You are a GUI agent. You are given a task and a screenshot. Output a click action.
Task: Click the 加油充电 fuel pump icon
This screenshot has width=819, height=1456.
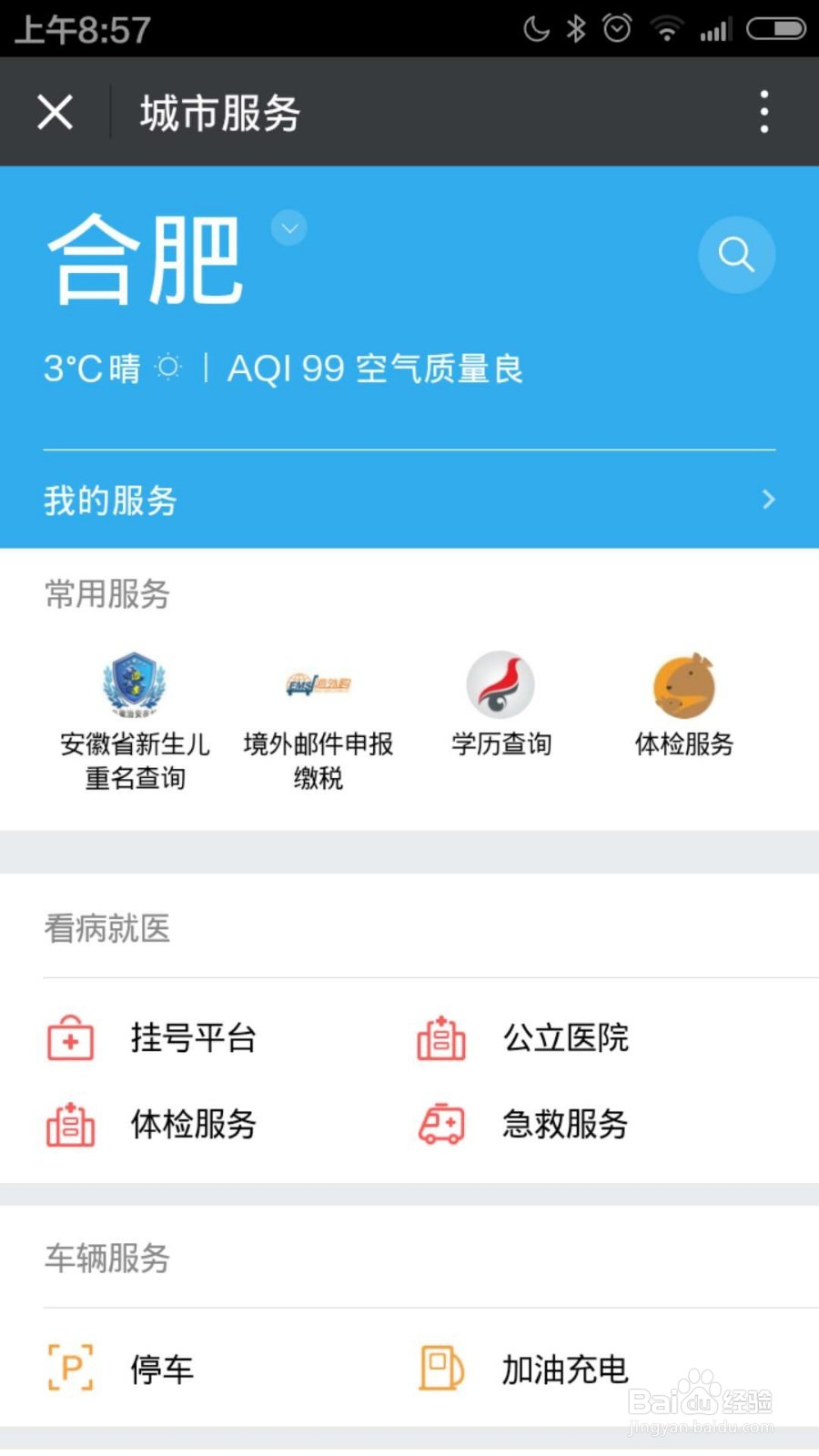tap(440, 1367)
